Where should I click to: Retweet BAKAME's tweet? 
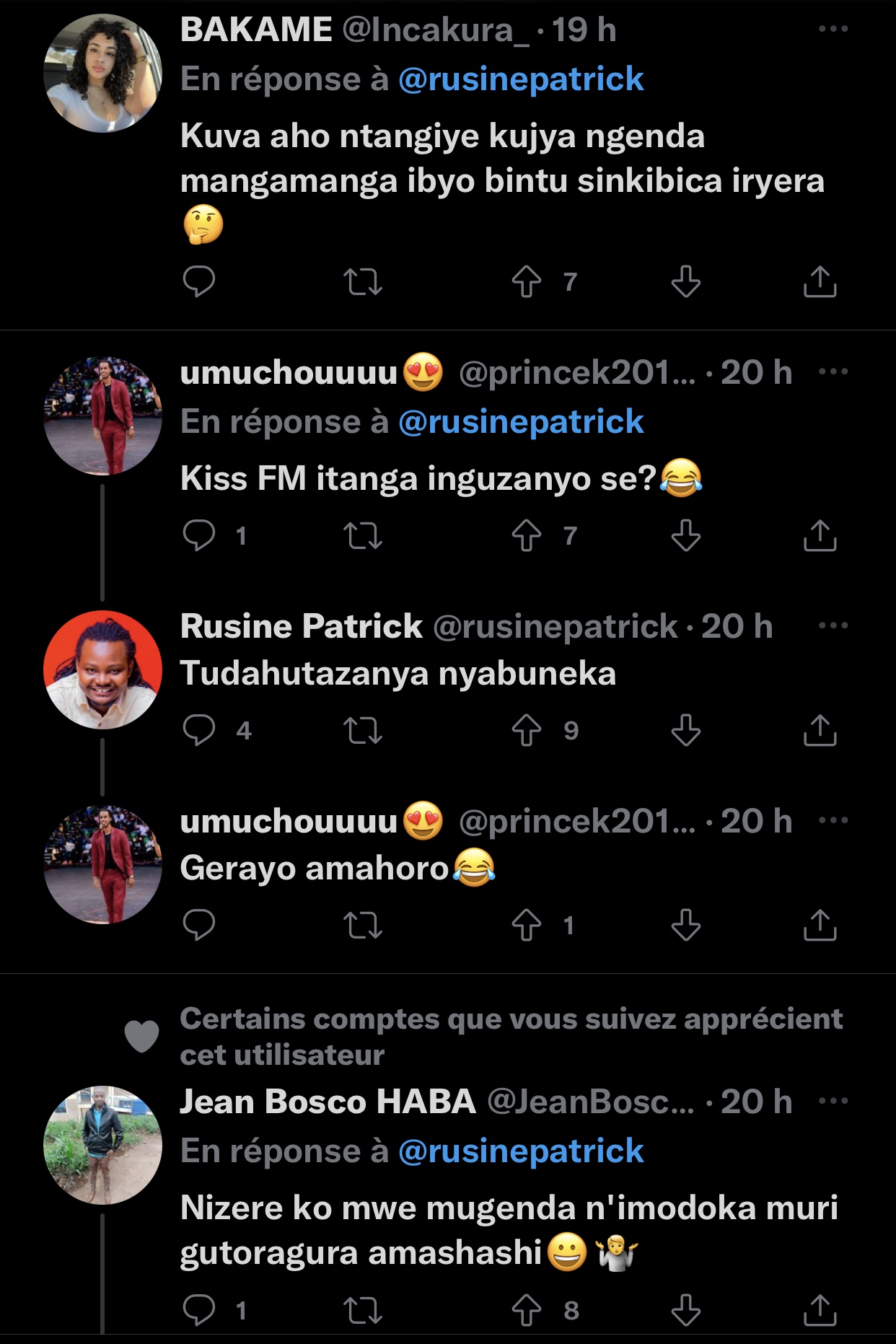coord(362,281)
